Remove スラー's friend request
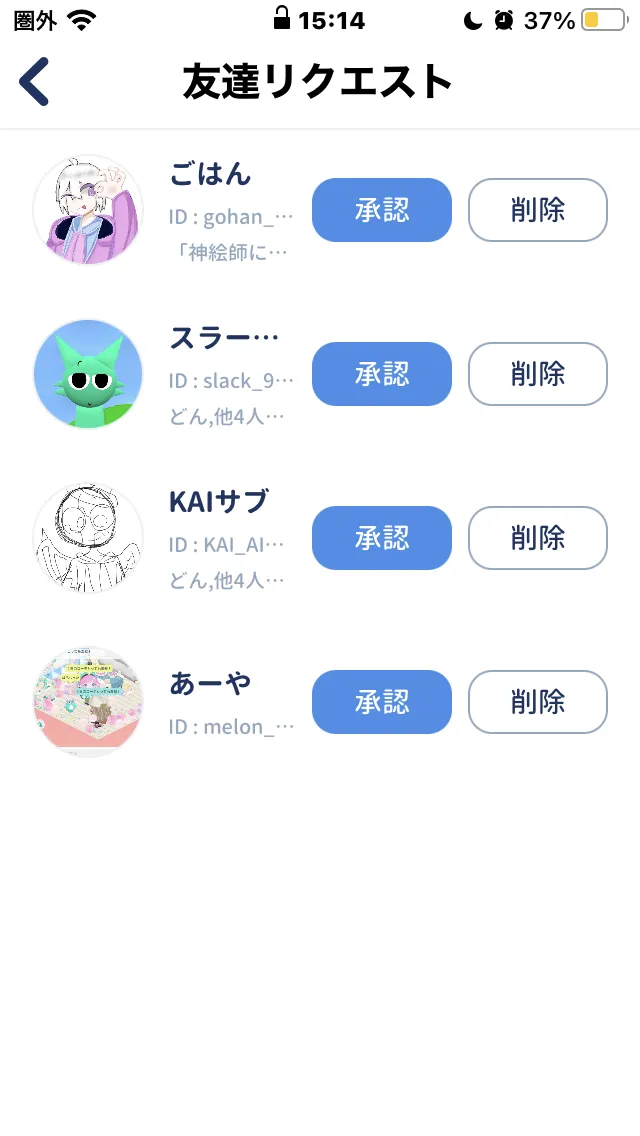640x1136 pixels. pyautogui.click(x=538, y=374)
